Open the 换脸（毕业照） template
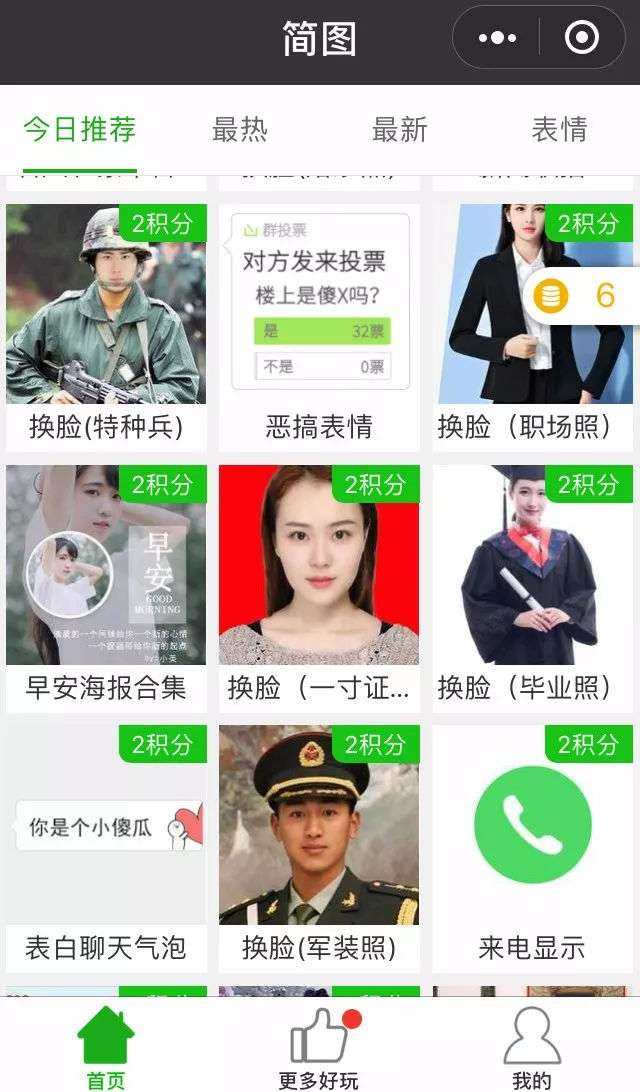The height and width of the screenshot is (1092, 640). point(533,588)
